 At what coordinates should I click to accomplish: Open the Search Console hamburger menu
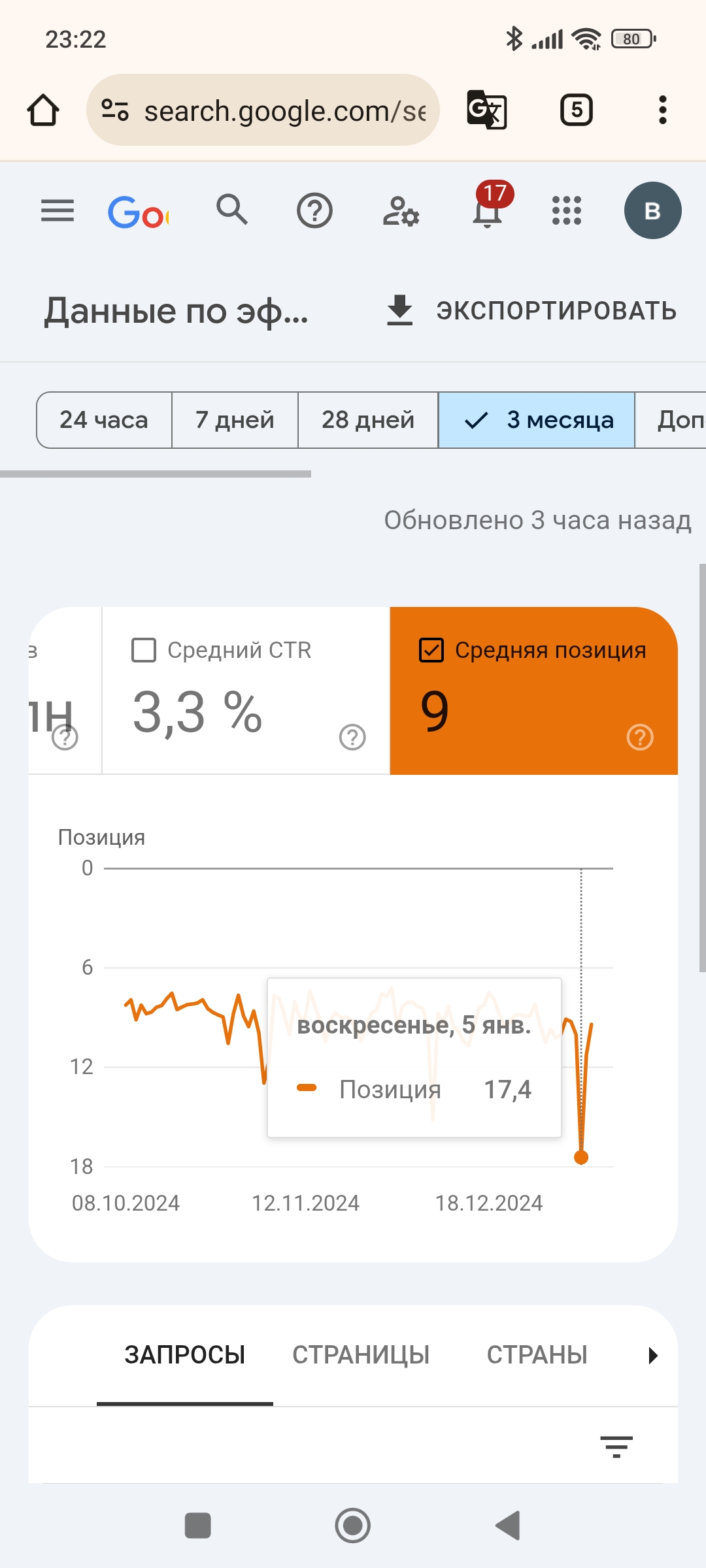pyautogui.click(x=58, y=210)
